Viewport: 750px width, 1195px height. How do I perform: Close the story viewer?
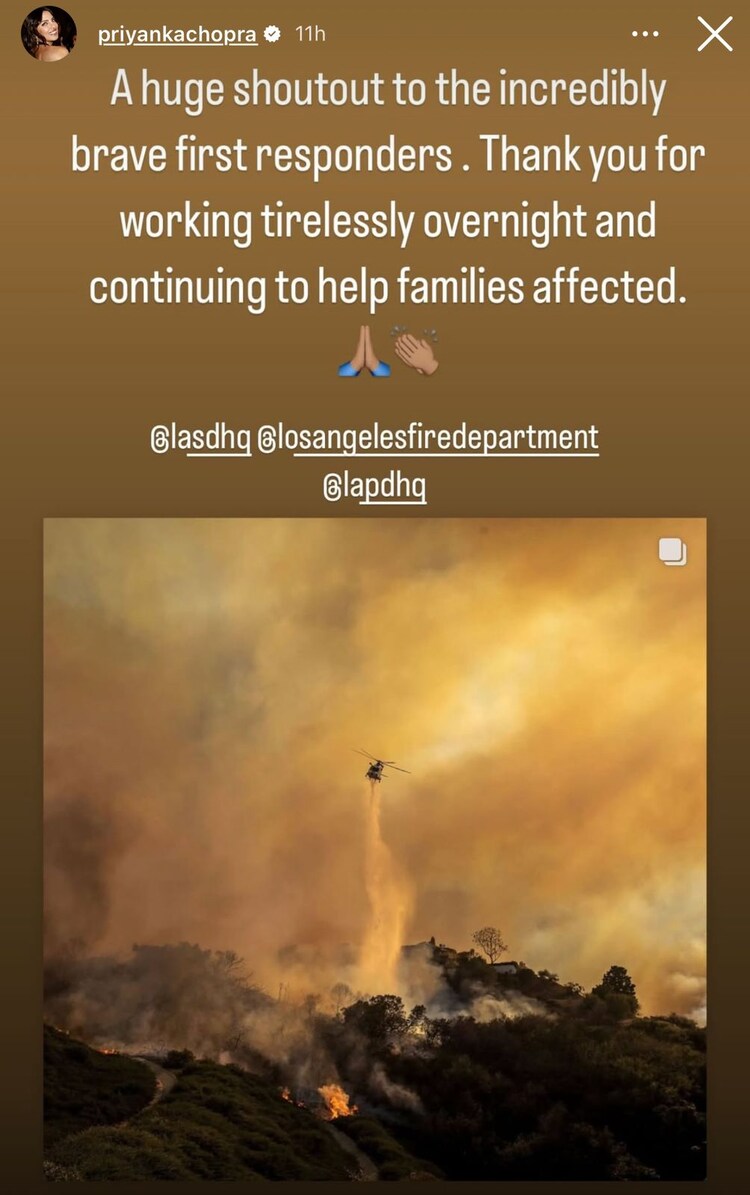click(714, 34)
